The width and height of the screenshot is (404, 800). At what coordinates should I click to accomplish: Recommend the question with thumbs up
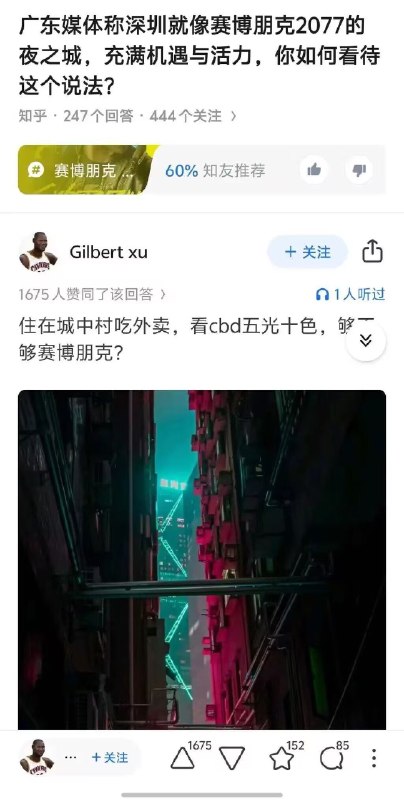click(314, 170)
